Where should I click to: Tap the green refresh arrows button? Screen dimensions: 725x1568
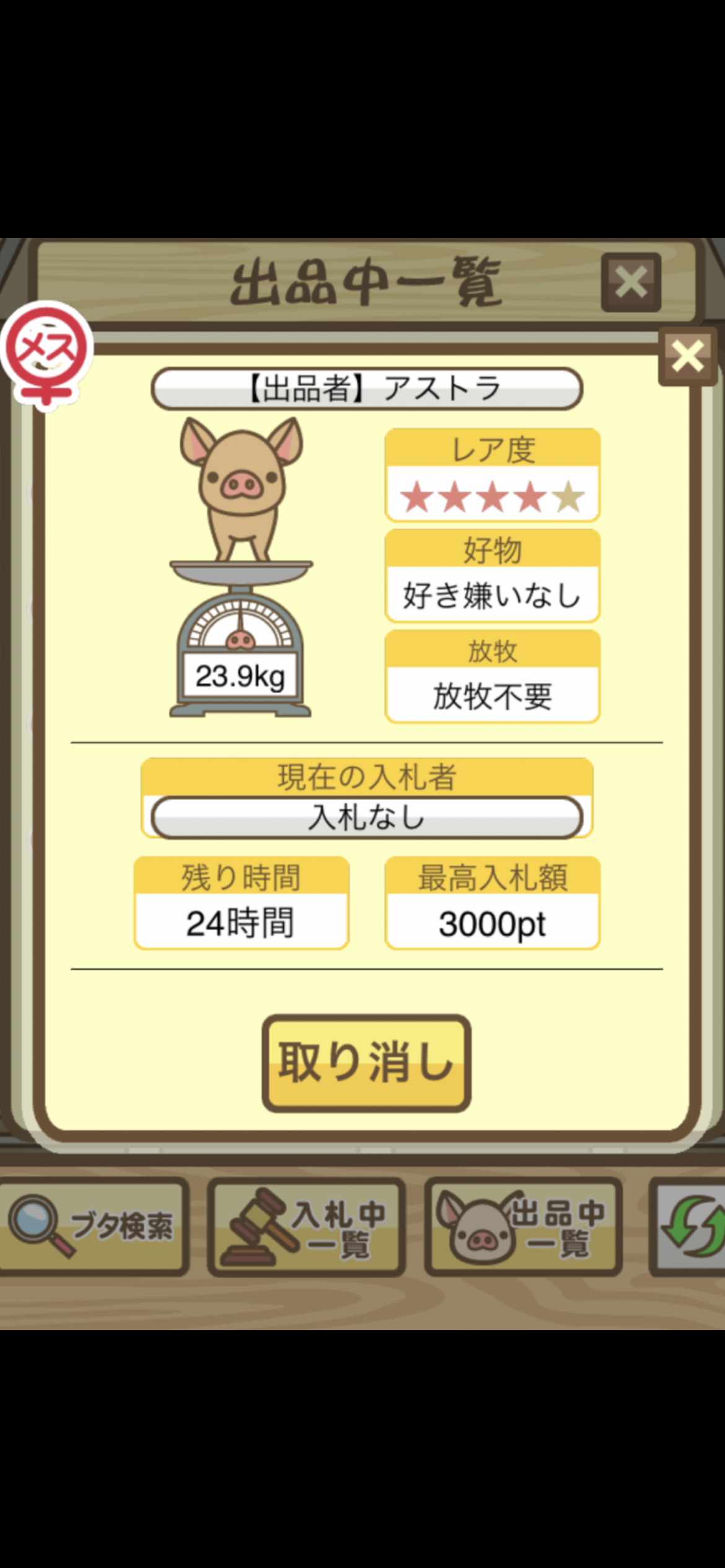pyautogui.click(x=691, y=1227)
